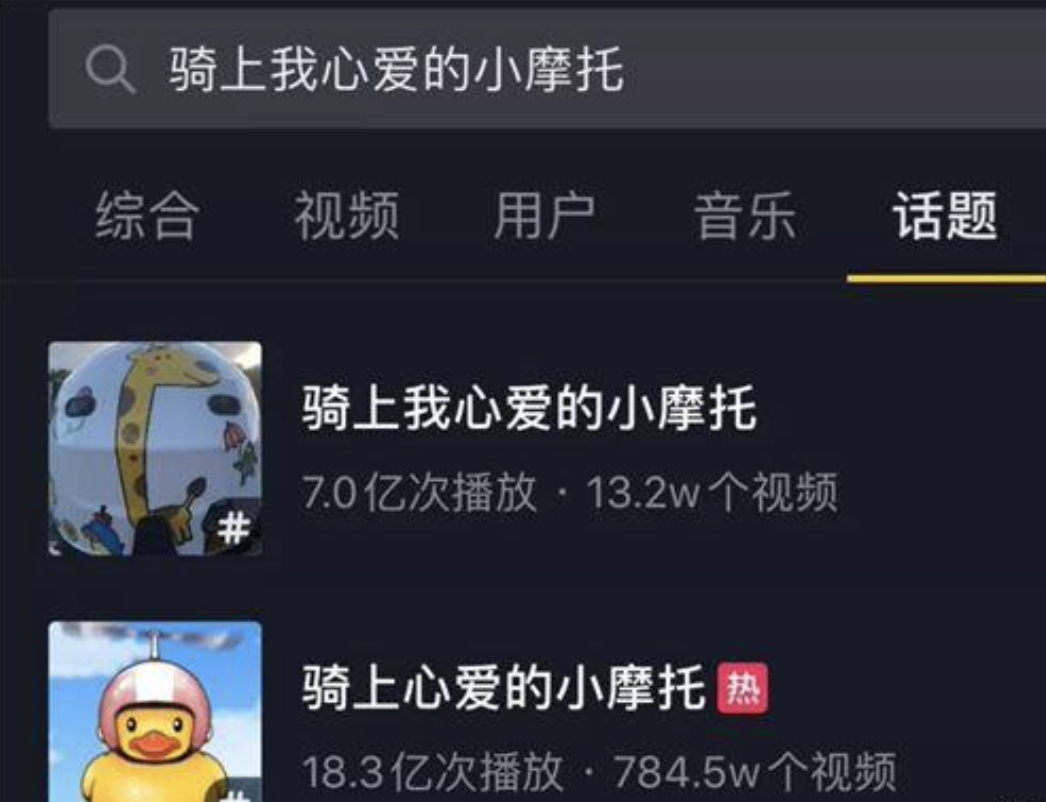
Task: Select the 话题 tab
Action: (x=945, y=216)
